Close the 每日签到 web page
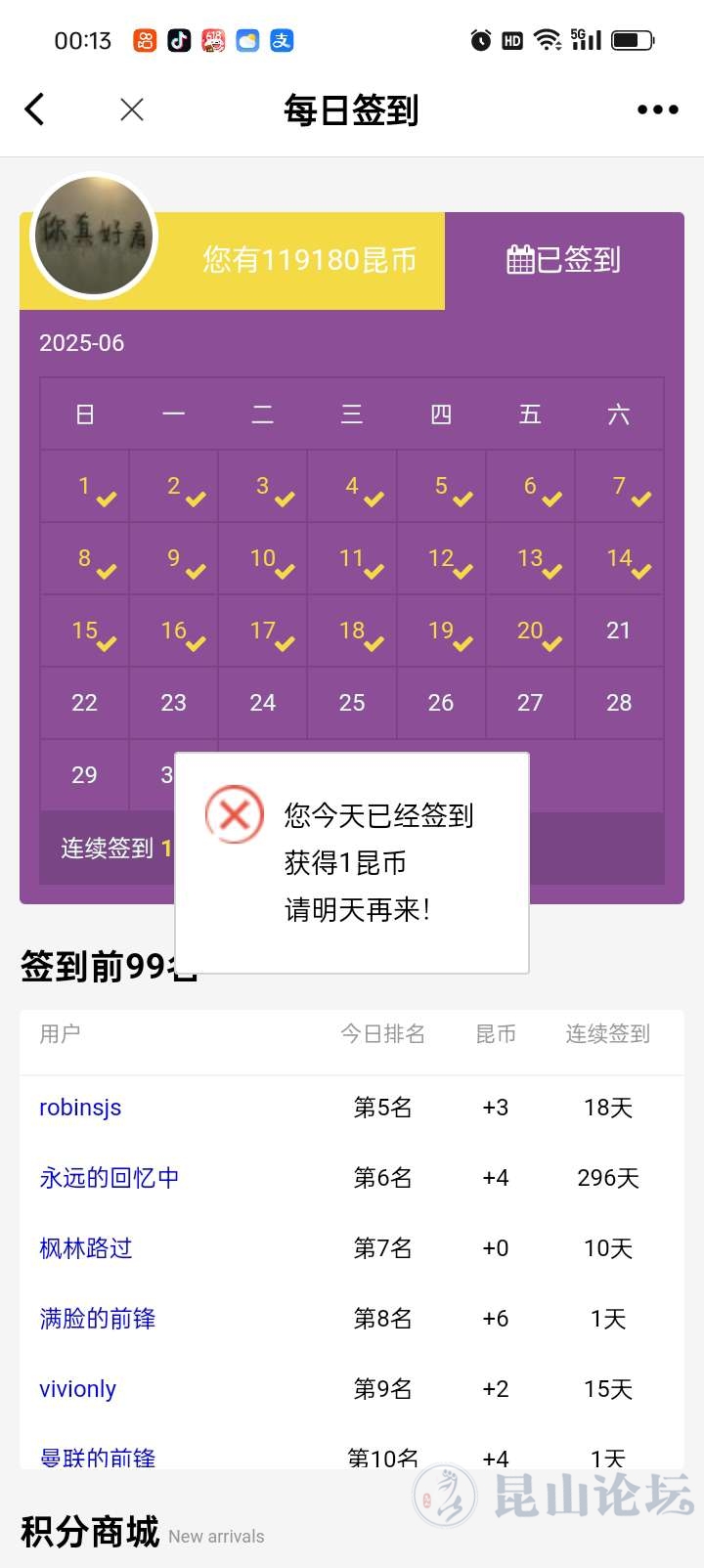 click(132, 109)
